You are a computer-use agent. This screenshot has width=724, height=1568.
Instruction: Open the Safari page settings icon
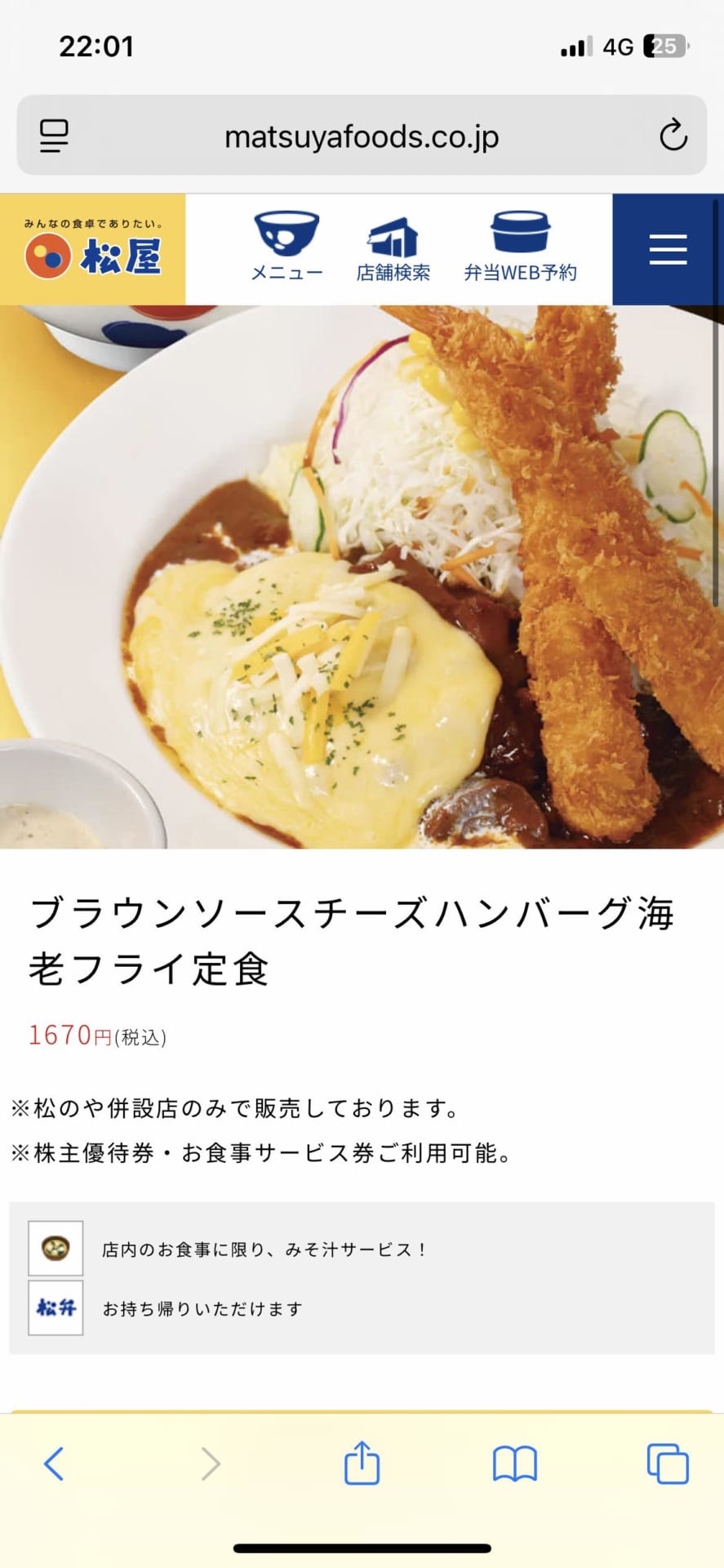(55, 136)
